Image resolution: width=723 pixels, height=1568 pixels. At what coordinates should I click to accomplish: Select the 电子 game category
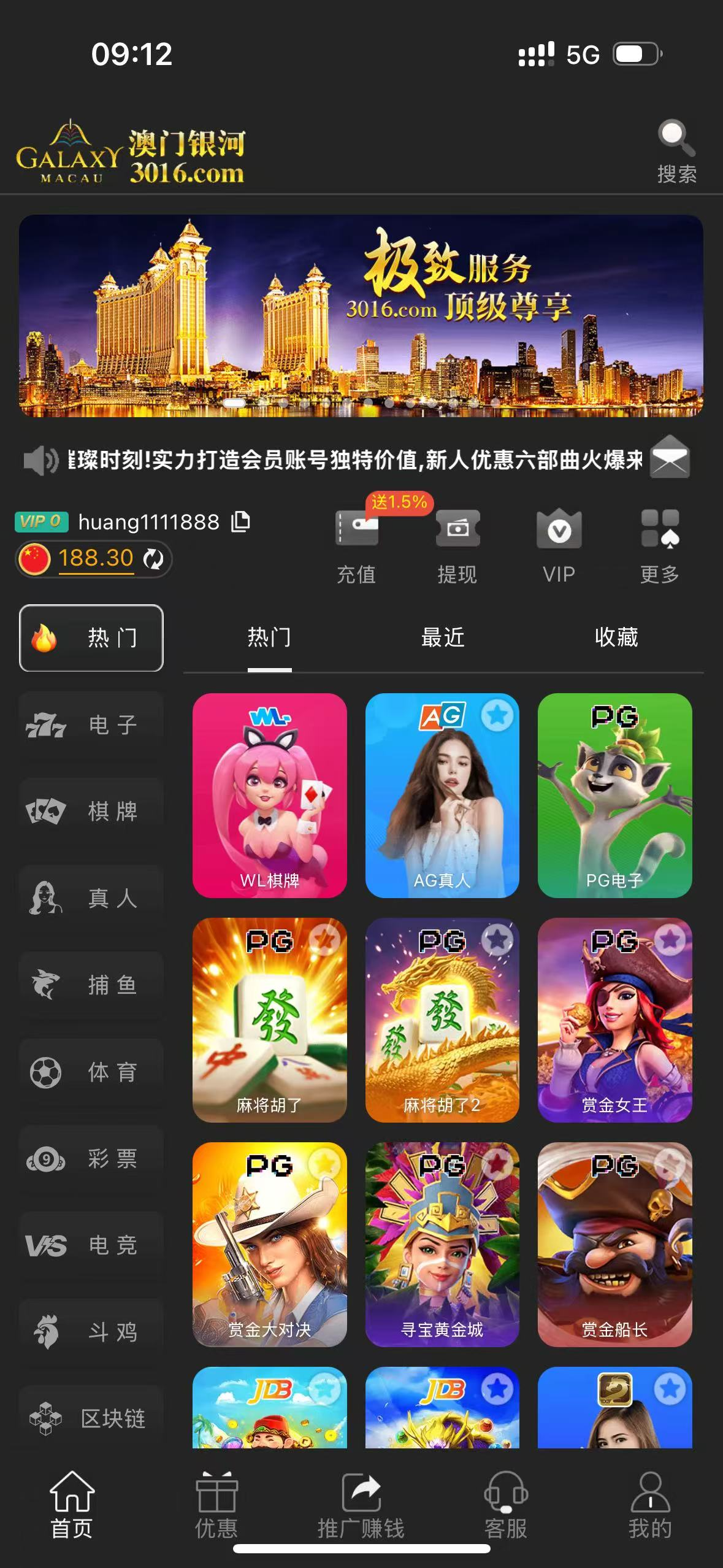[x=91, y=725]
